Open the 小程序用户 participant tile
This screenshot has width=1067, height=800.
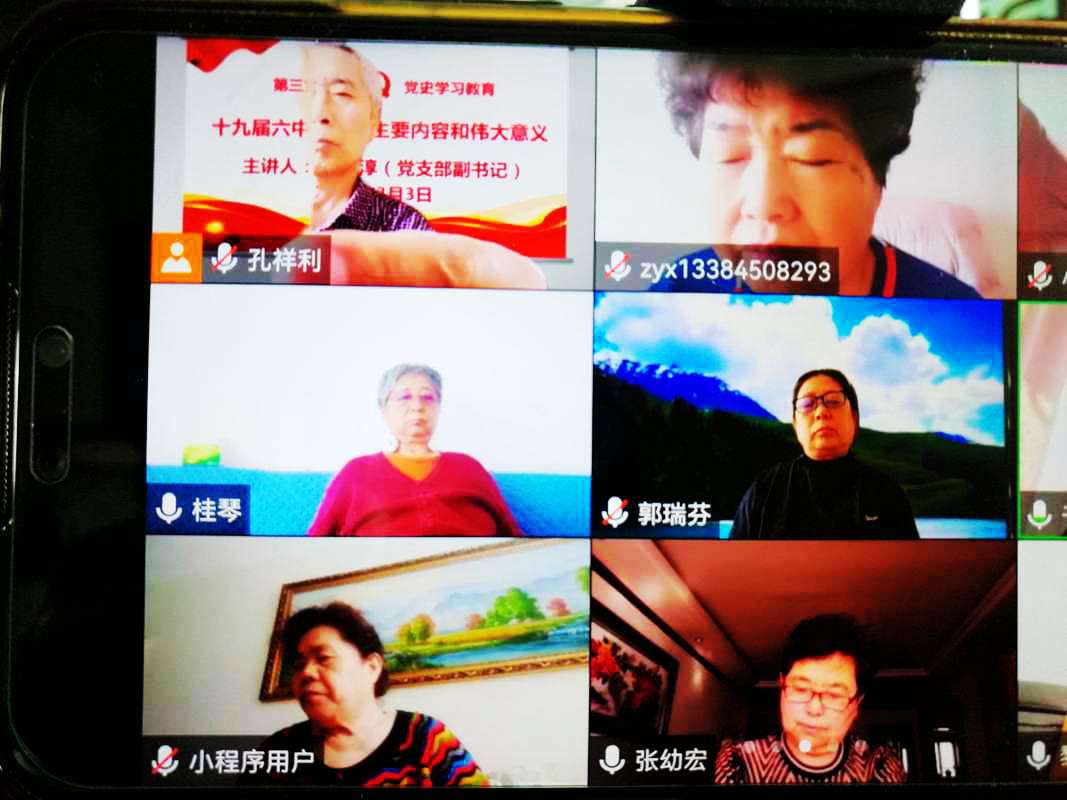click(367, 660)
